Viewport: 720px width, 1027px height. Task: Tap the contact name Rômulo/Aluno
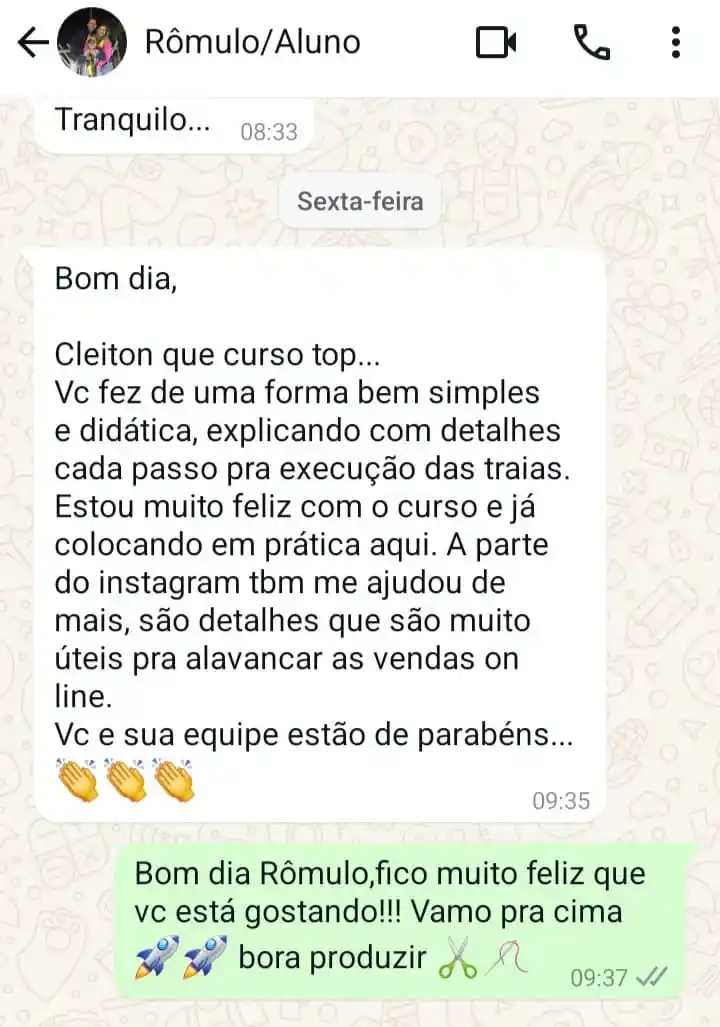(253, 43)
